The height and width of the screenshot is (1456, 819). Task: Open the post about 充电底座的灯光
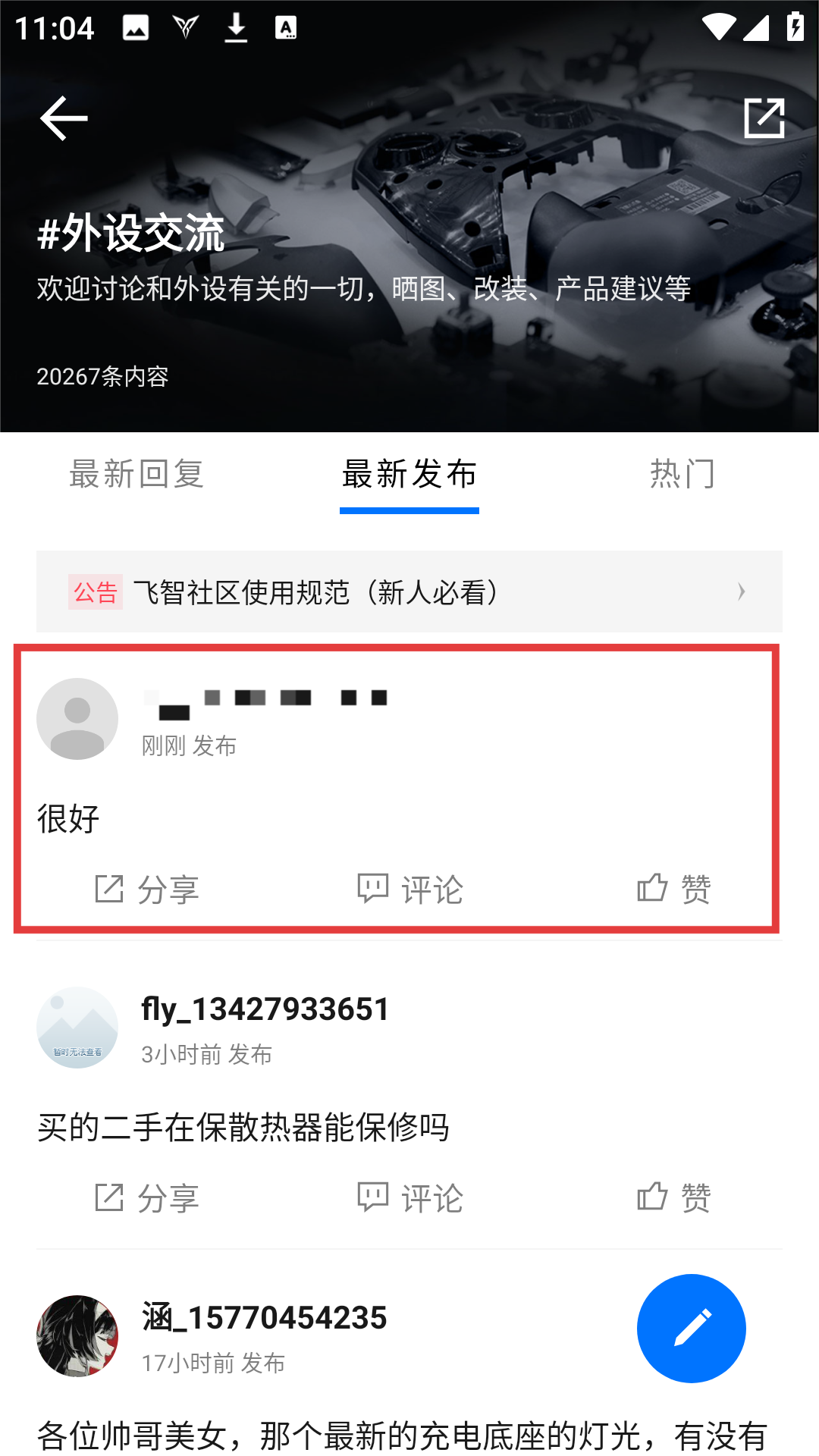click(402, 1435)
